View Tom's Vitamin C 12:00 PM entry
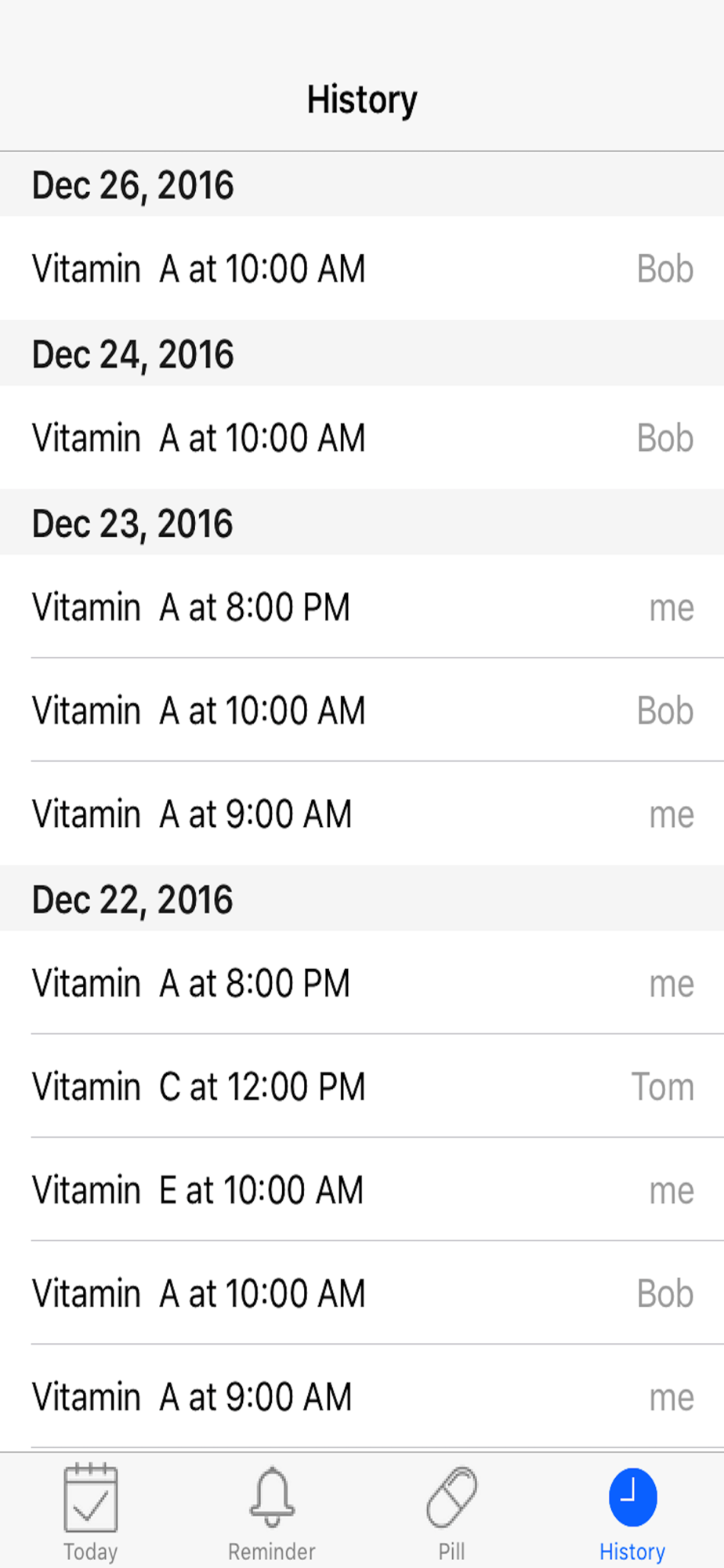This screenshot has height=1568, width=724. point(362,1087)
